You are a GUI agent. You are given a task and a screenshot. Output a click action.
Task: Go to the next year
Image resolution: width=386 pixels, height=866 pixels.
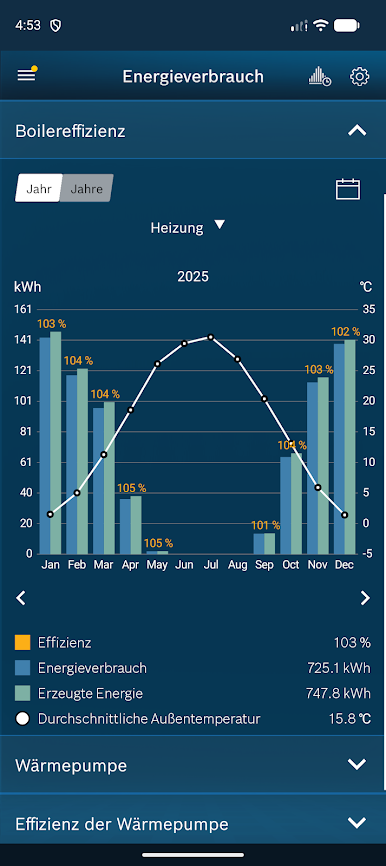(365, 598)
